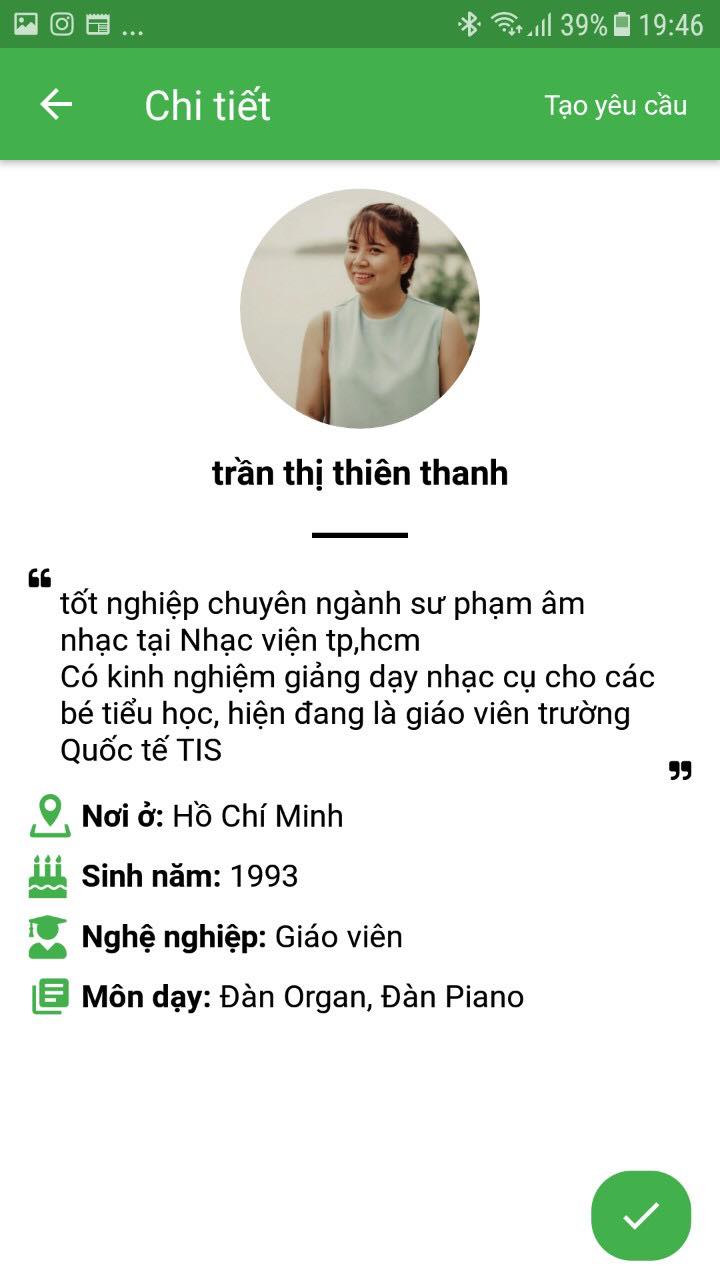The width and height of the screenshot is (720, 1280).
Task: Confirm with the green checkmark button
Action: tap(640, 1215)
